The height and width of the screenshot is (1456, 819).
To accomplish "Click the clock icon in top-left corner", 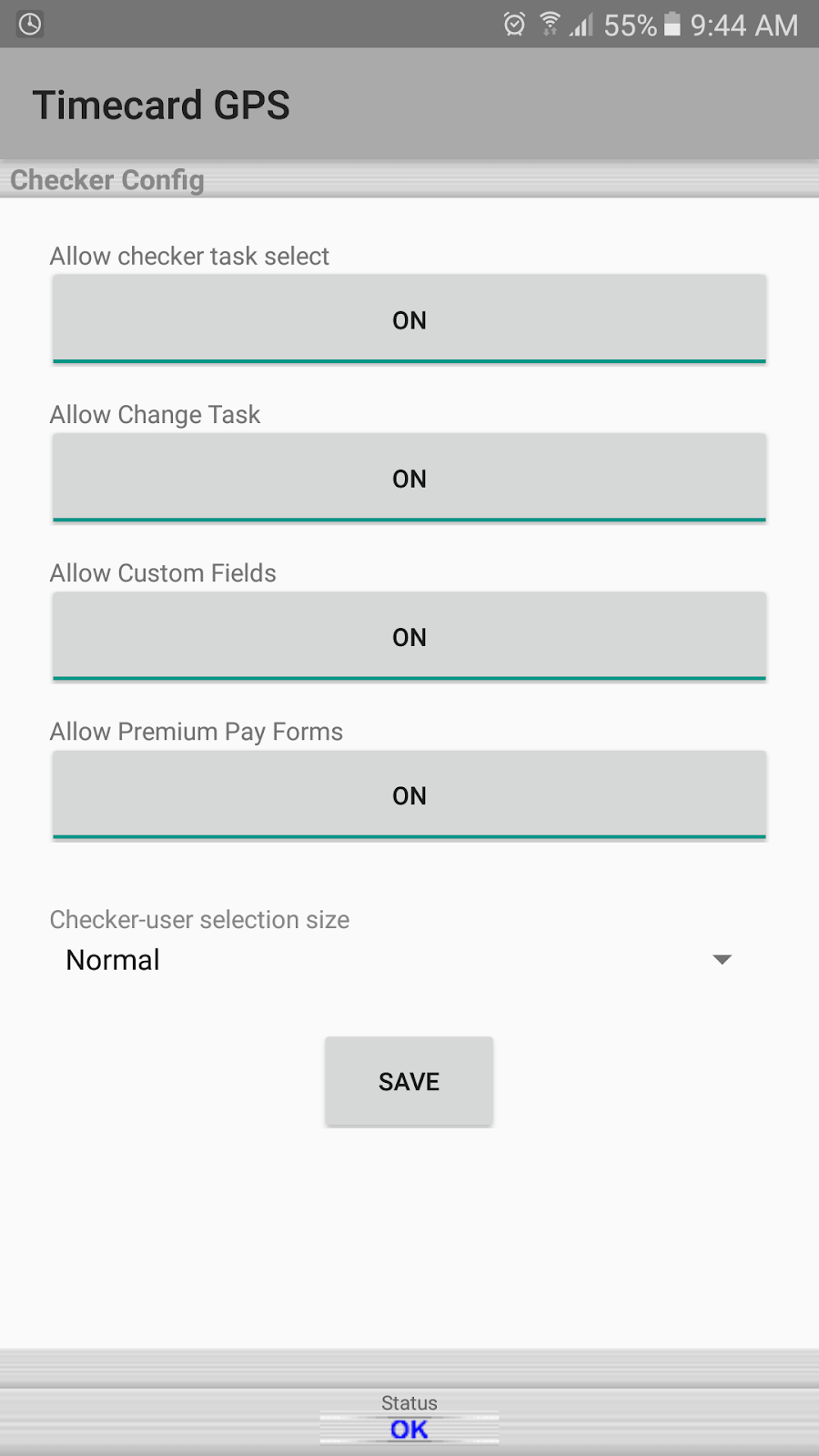I will point(27,25).
